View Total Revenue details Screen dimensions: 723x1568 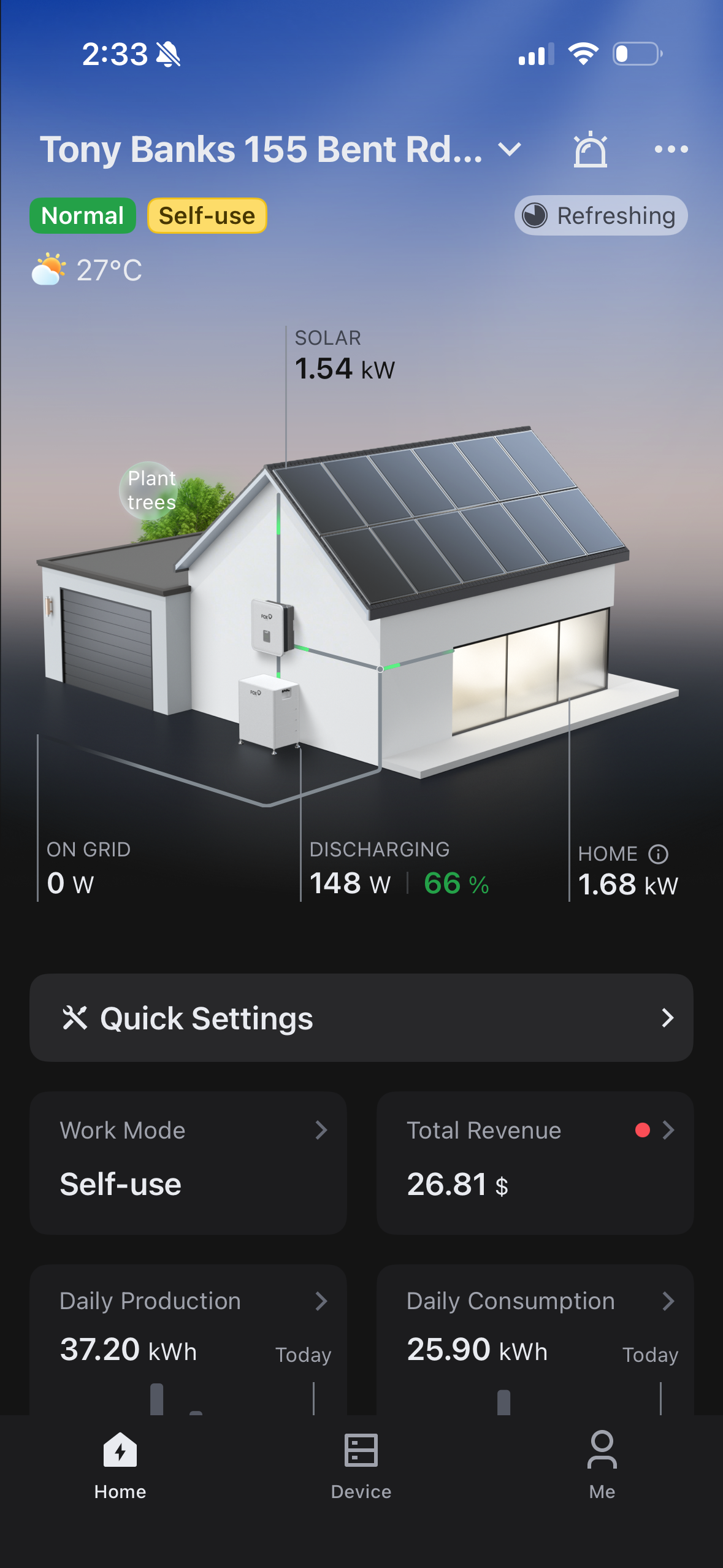pyautogui.click(x=535, y=1162)
